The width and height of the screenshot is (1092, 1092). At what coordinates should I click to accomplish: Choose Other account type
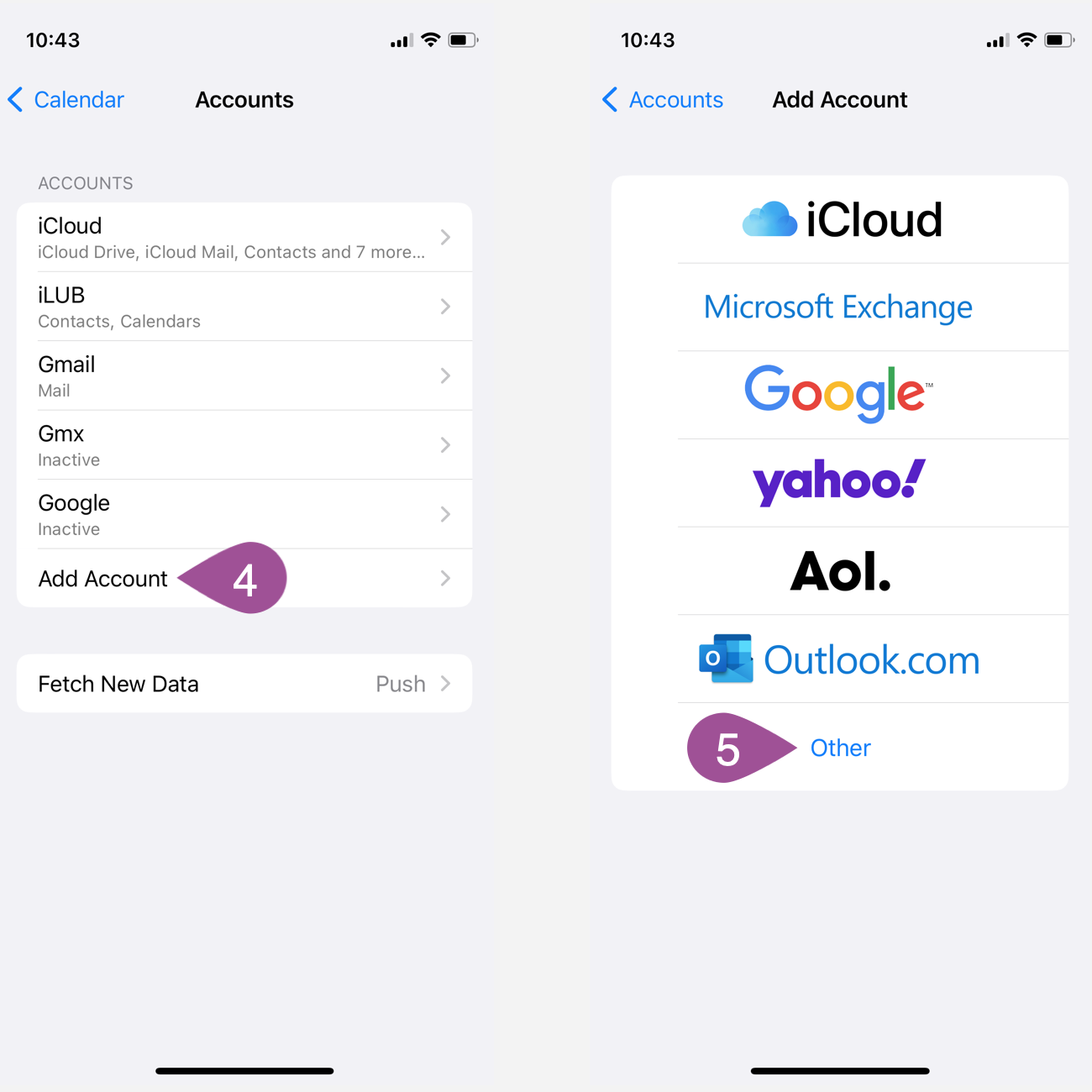click(x=840, y=748)
